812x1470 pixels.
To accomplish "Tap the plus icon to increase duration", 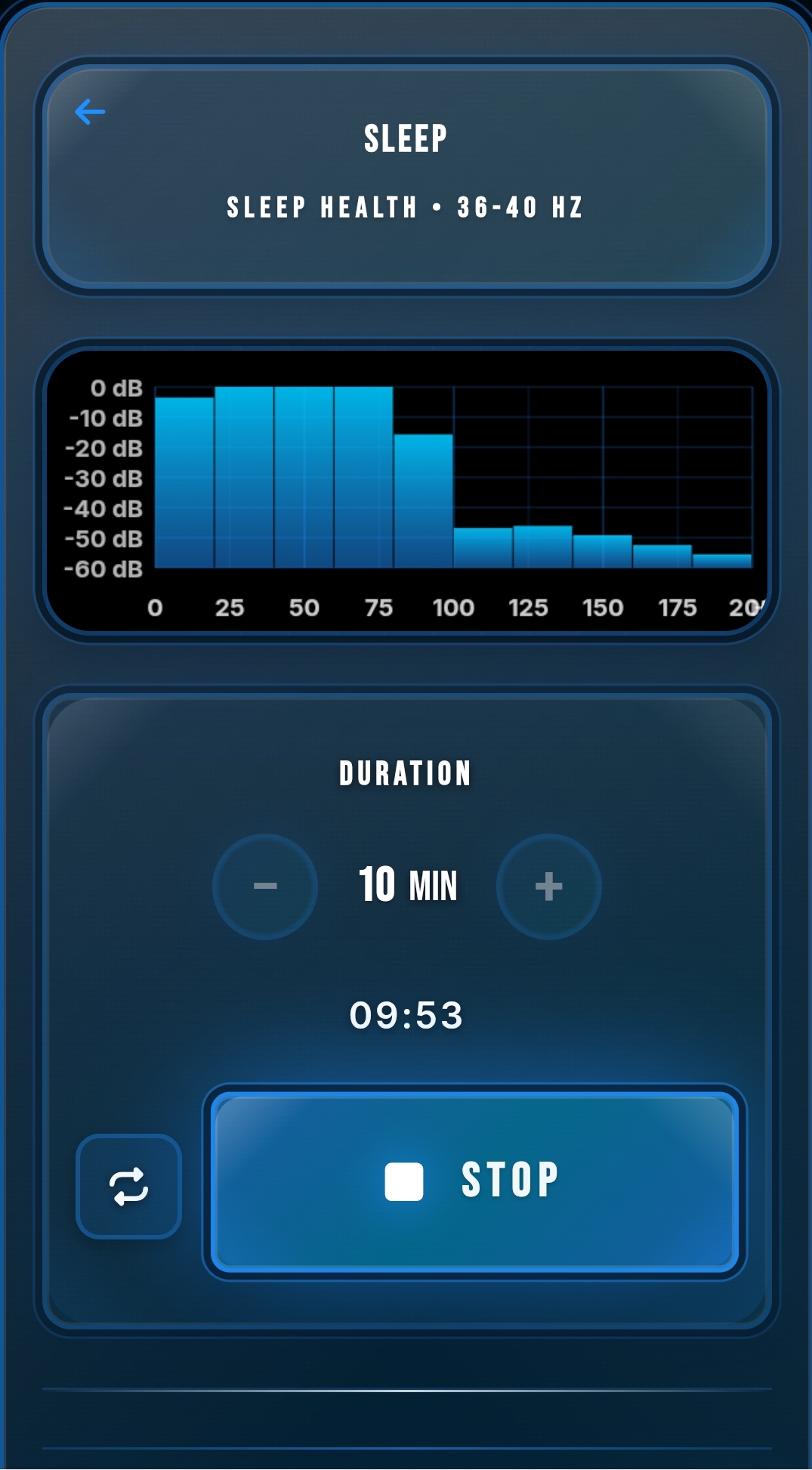I will coord(548,885).
